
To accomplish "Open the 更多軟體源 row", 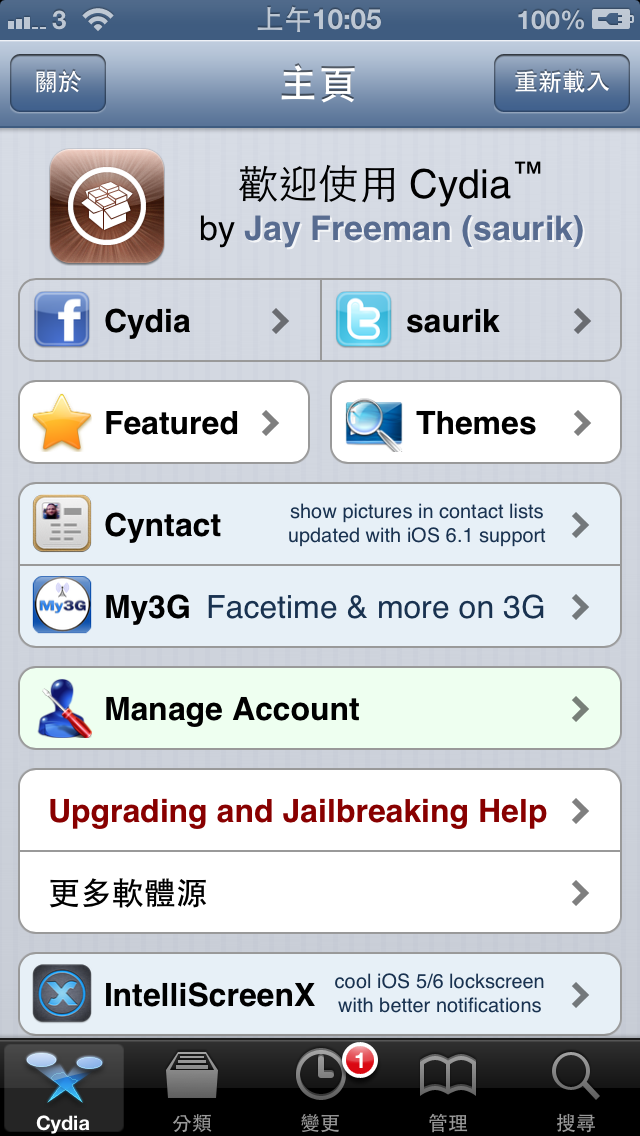I will pos(320,892).
